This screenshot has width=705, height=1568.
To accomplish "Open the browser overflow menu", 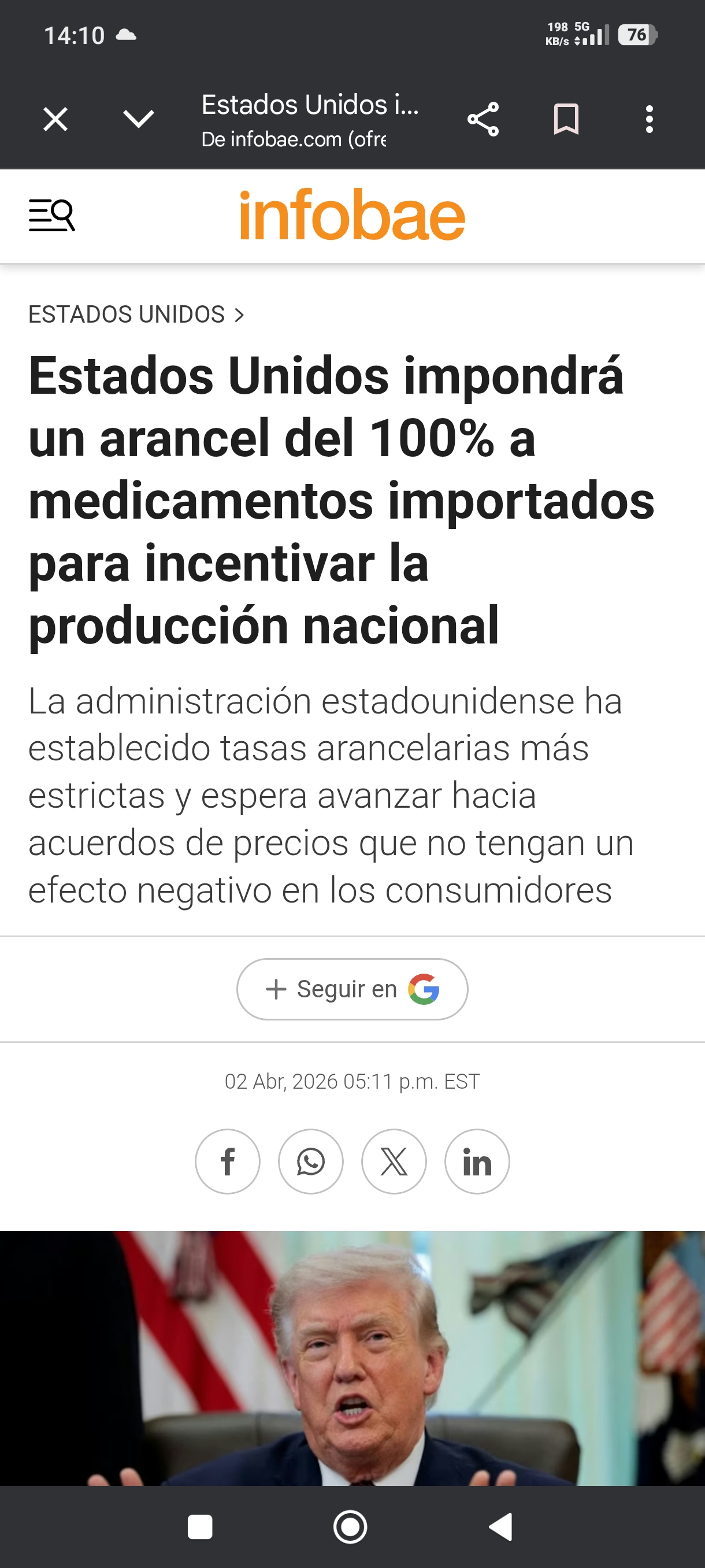I will [649, 119].
